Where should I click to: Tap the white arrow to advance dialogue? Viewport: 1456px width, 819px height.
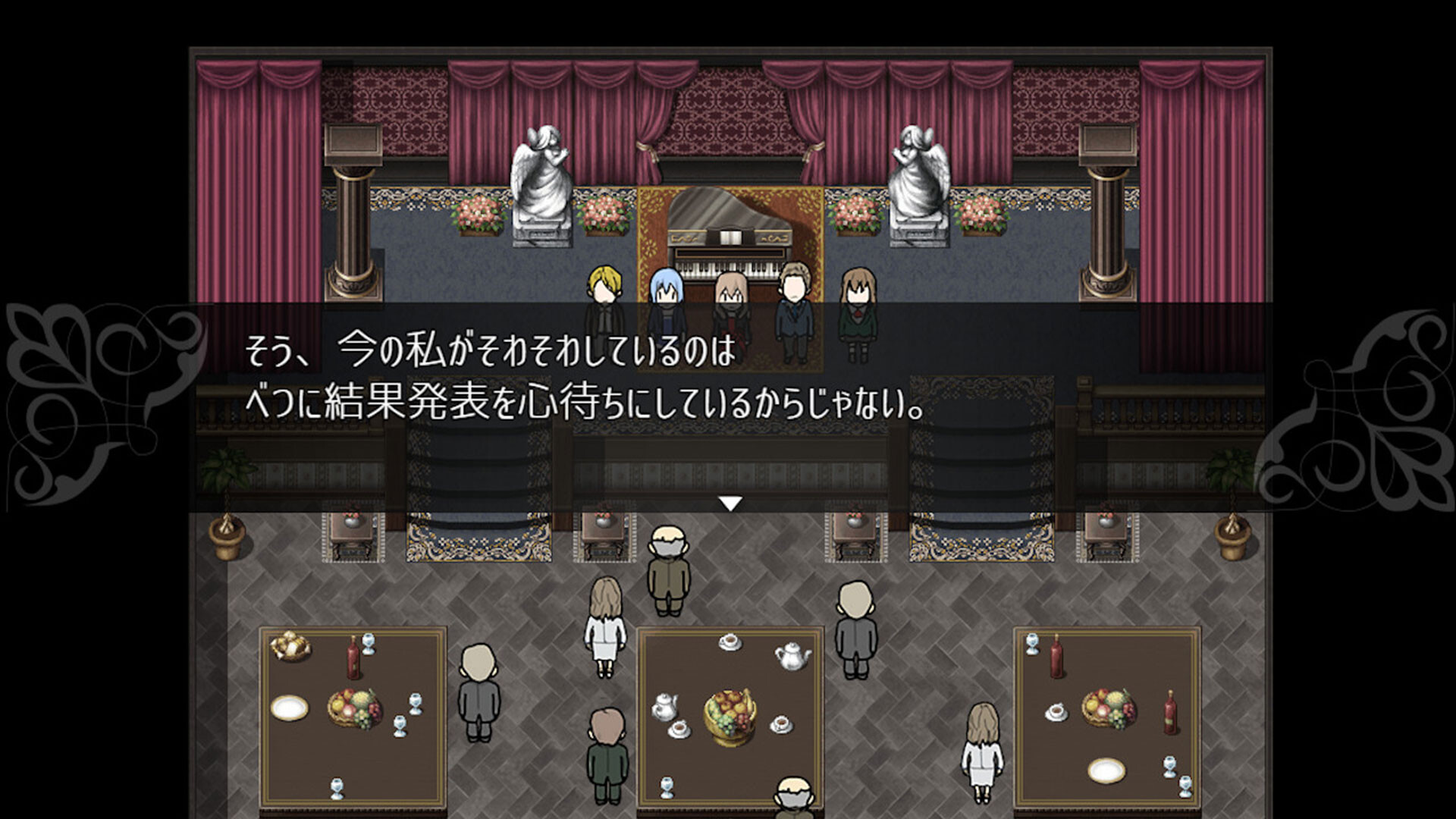coord(730,503)
